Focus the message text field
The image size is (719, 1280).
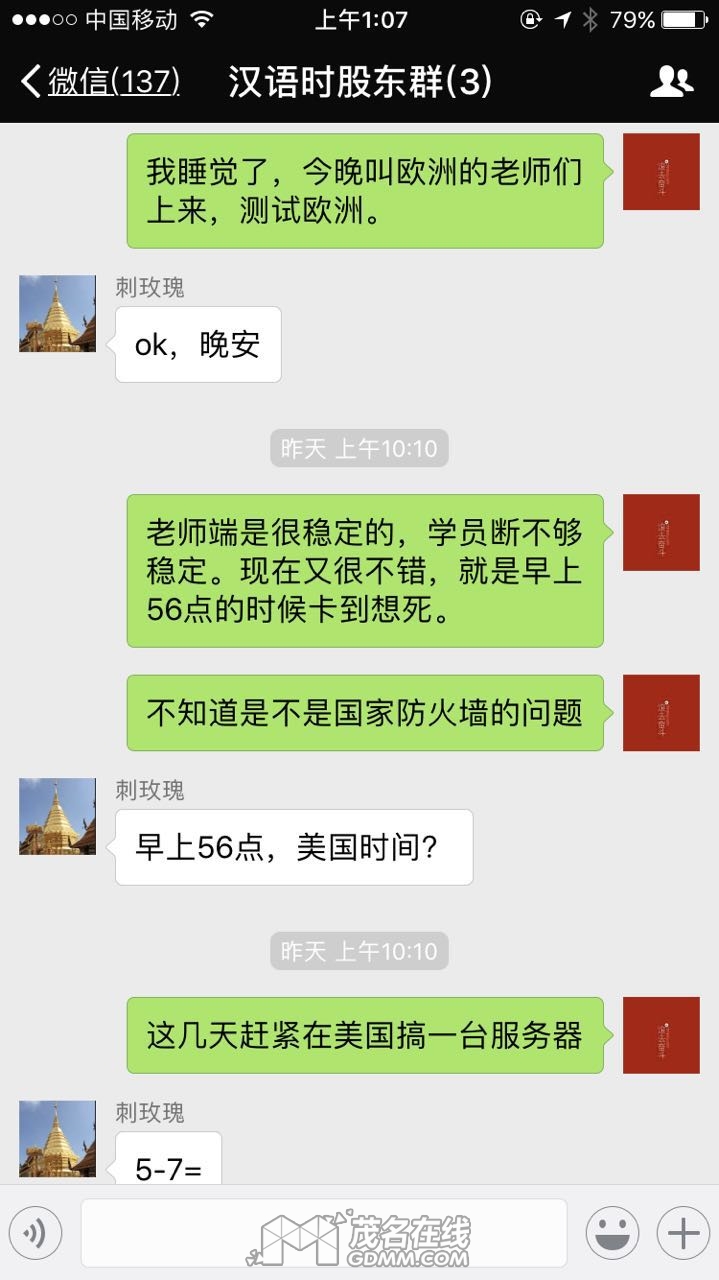323,1233
